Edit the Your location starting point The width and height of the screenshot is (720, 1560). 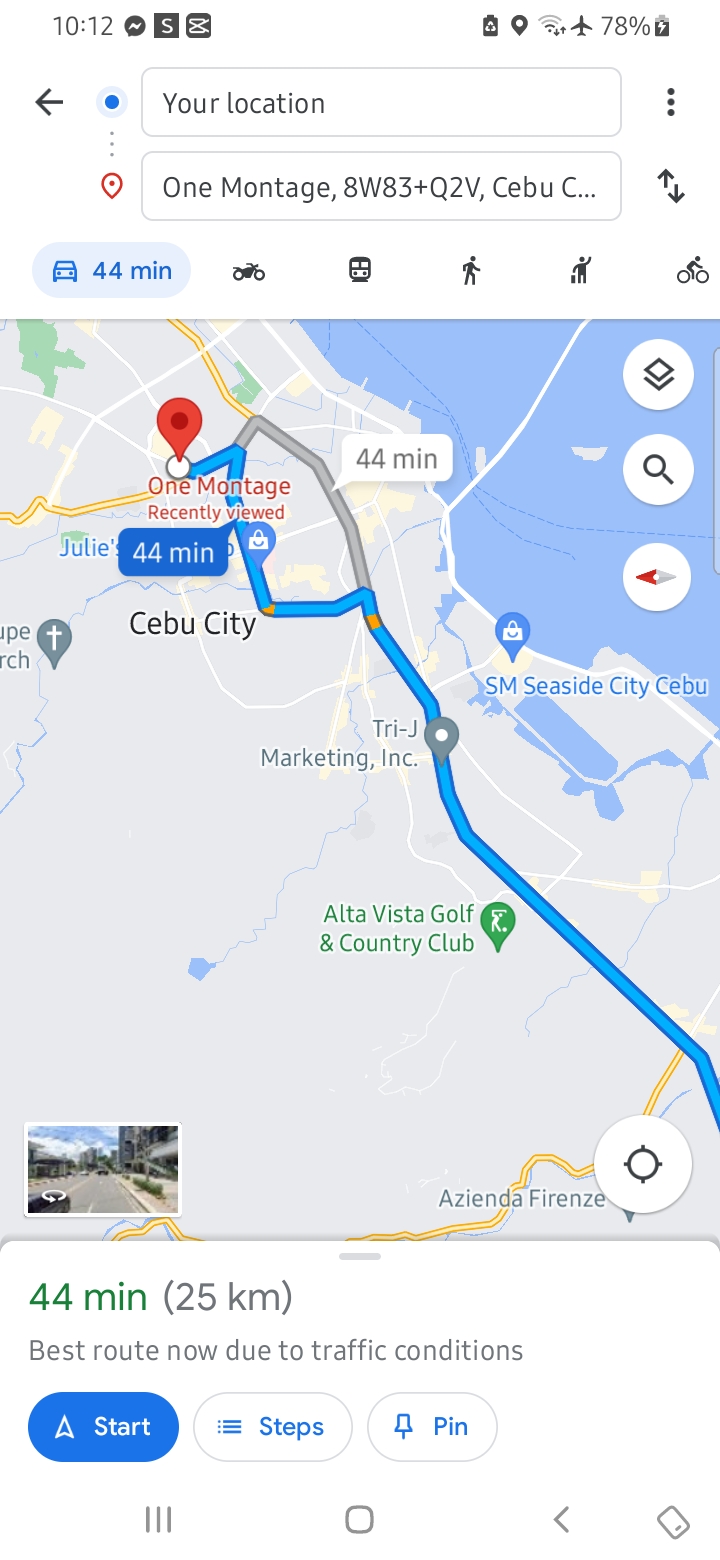tap(381, 102)
